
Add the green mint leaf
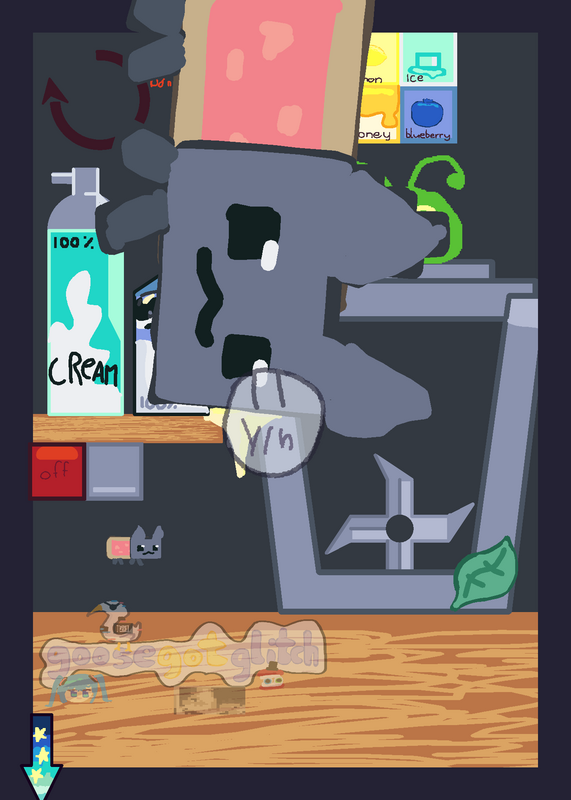[485, 573]
